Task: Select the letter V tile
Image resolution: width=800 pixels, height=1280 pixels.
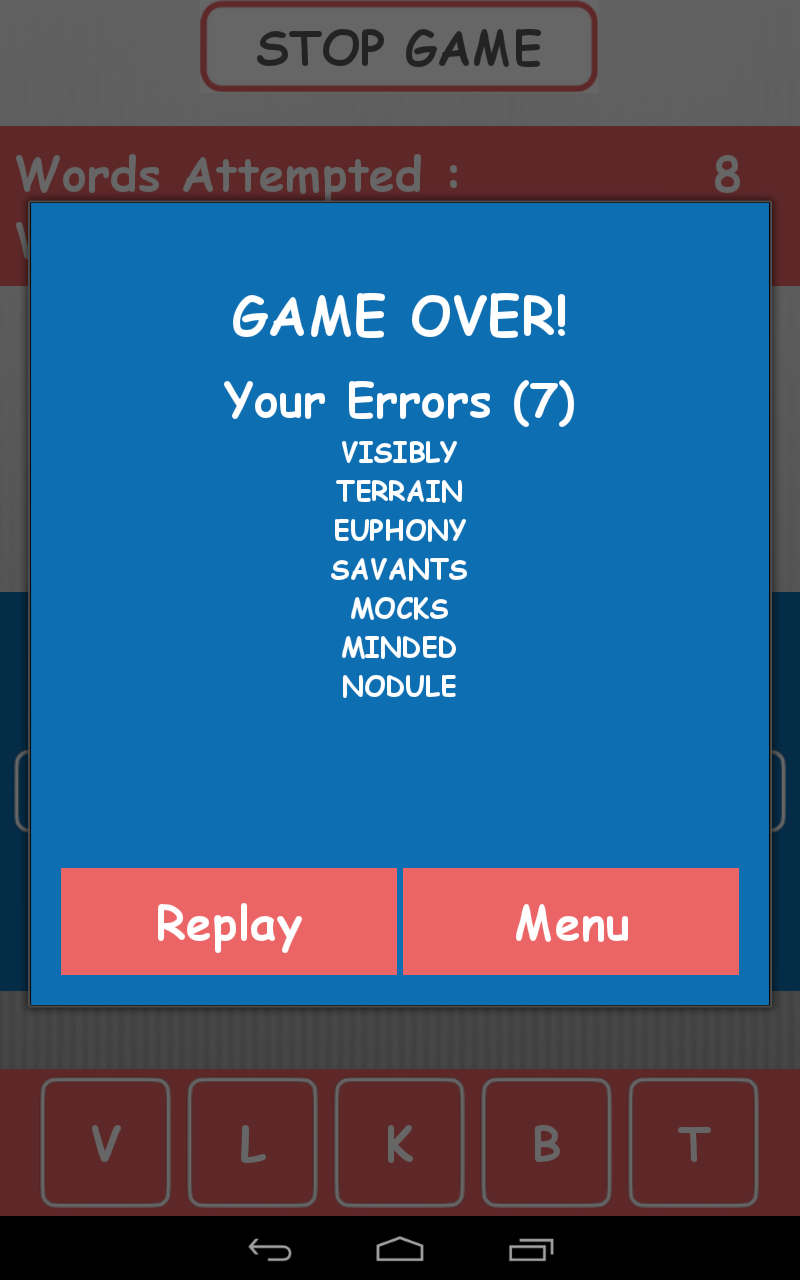Action: click(x=106, y=1143)
